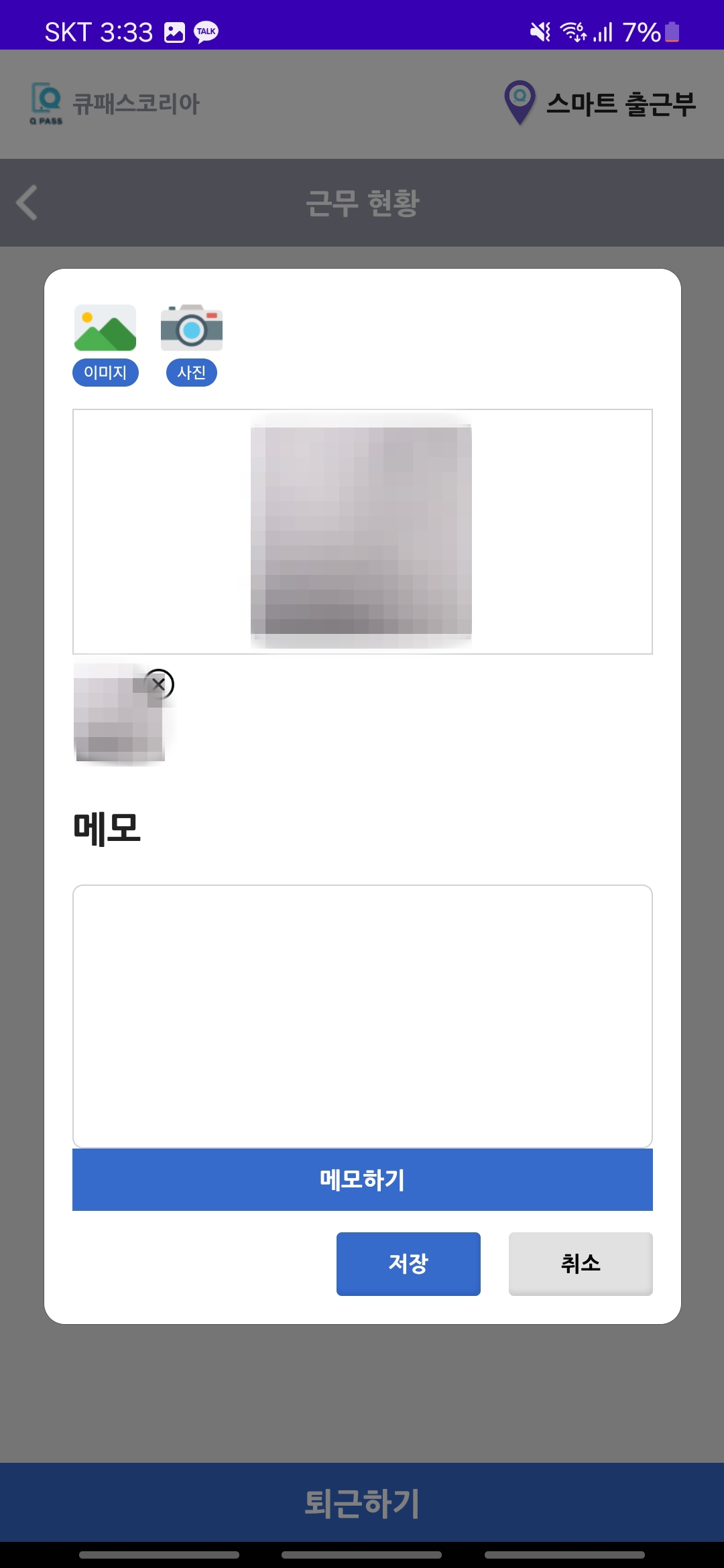
Task: Tap the 퇴근하기 button
Action: [x=362, y=1502]
